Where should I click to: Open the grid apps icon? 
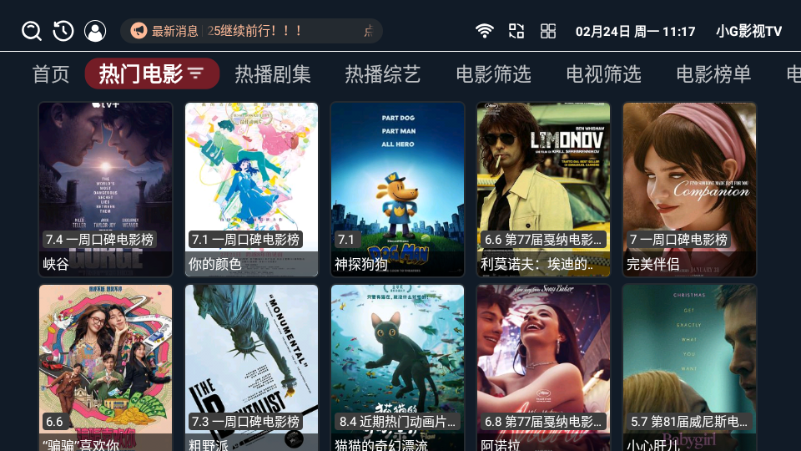click(x=548, y=31)
